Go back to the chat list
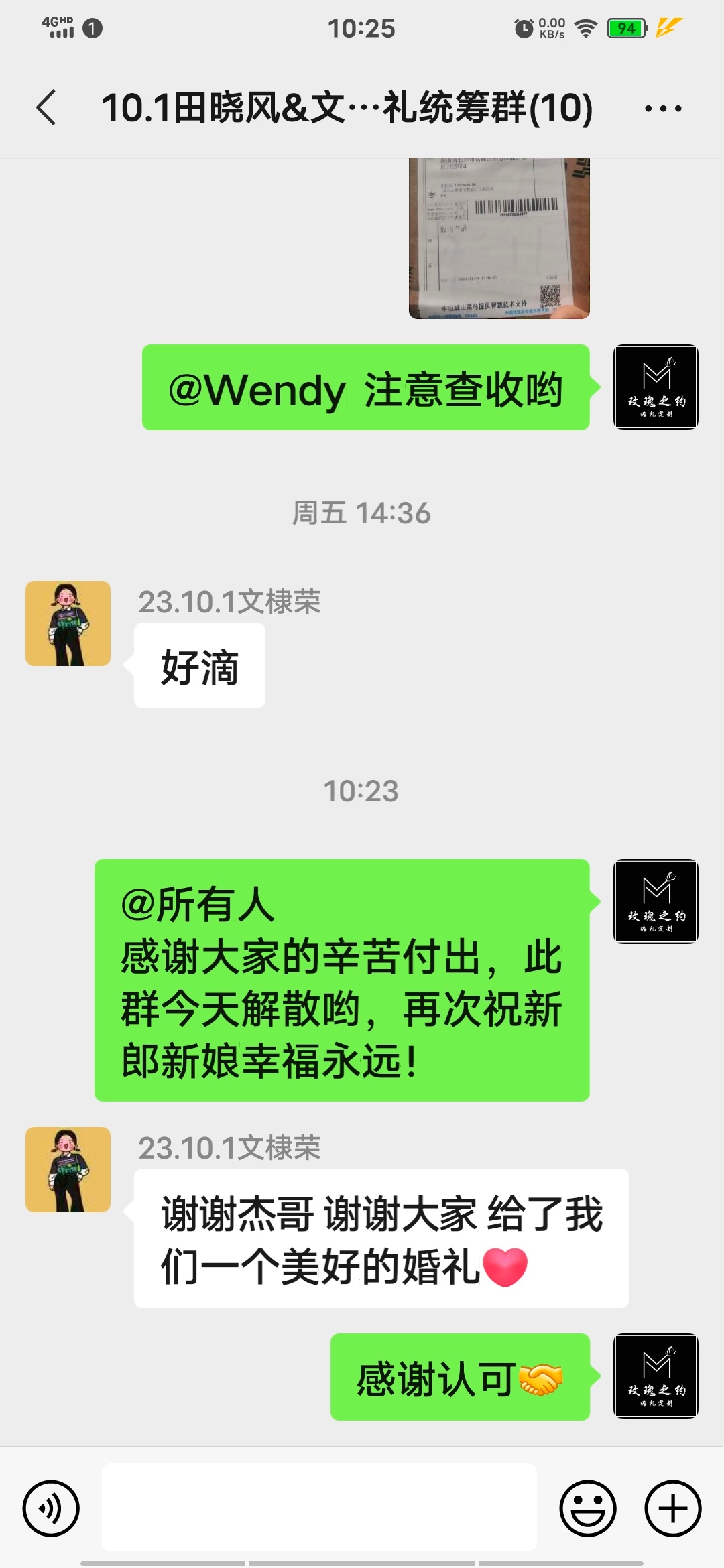 point(46,108)
